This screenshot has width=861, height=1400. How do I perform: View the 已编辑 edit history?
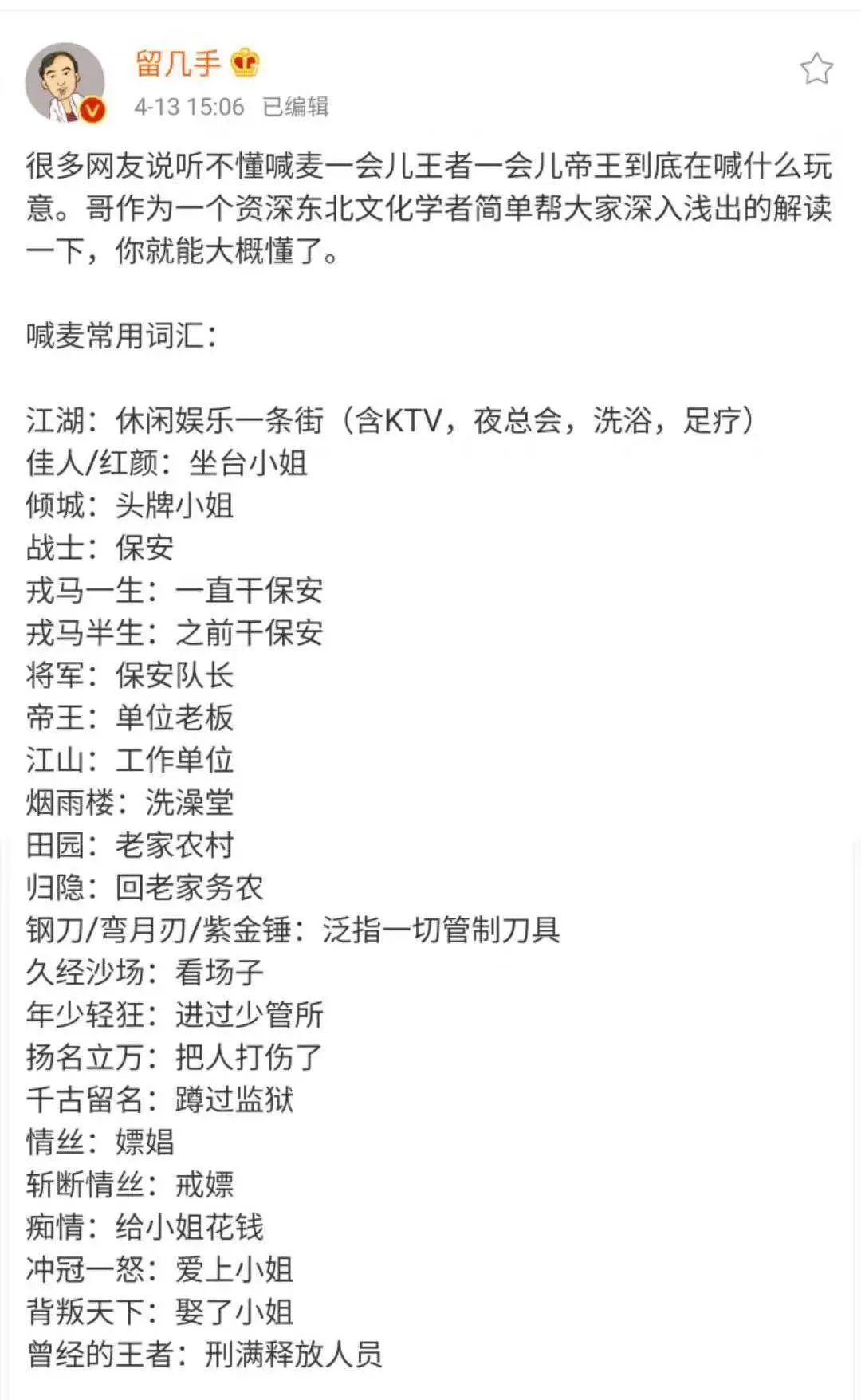295,107
